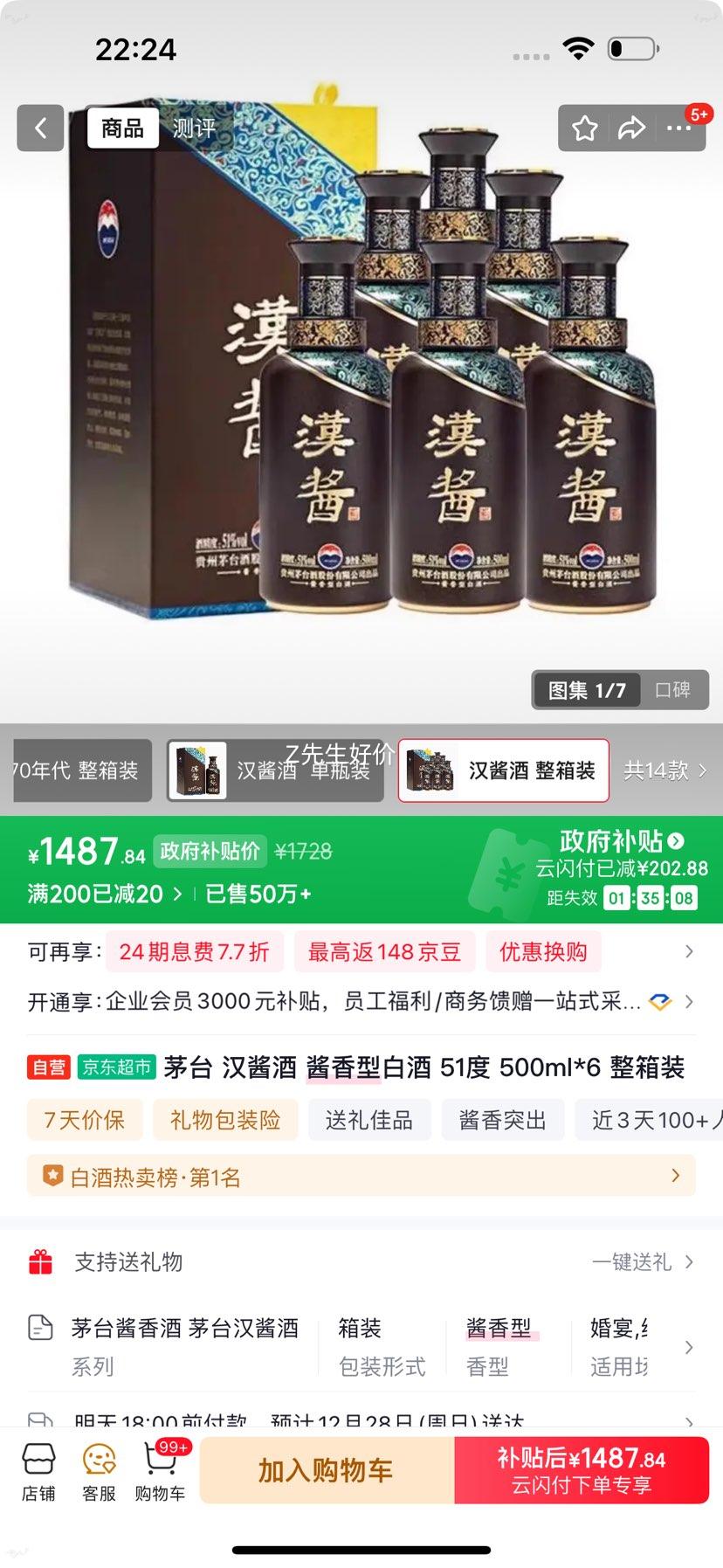The height and width of the screenshot is (1568, 723).
Task: Open the 店铺 store icon
Action: click(x=38, y=1472)
